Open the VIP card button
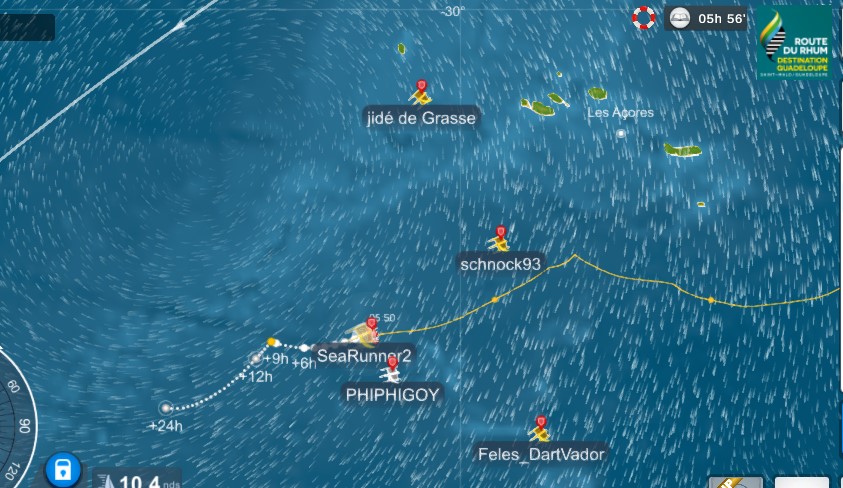 pos(735,482)
